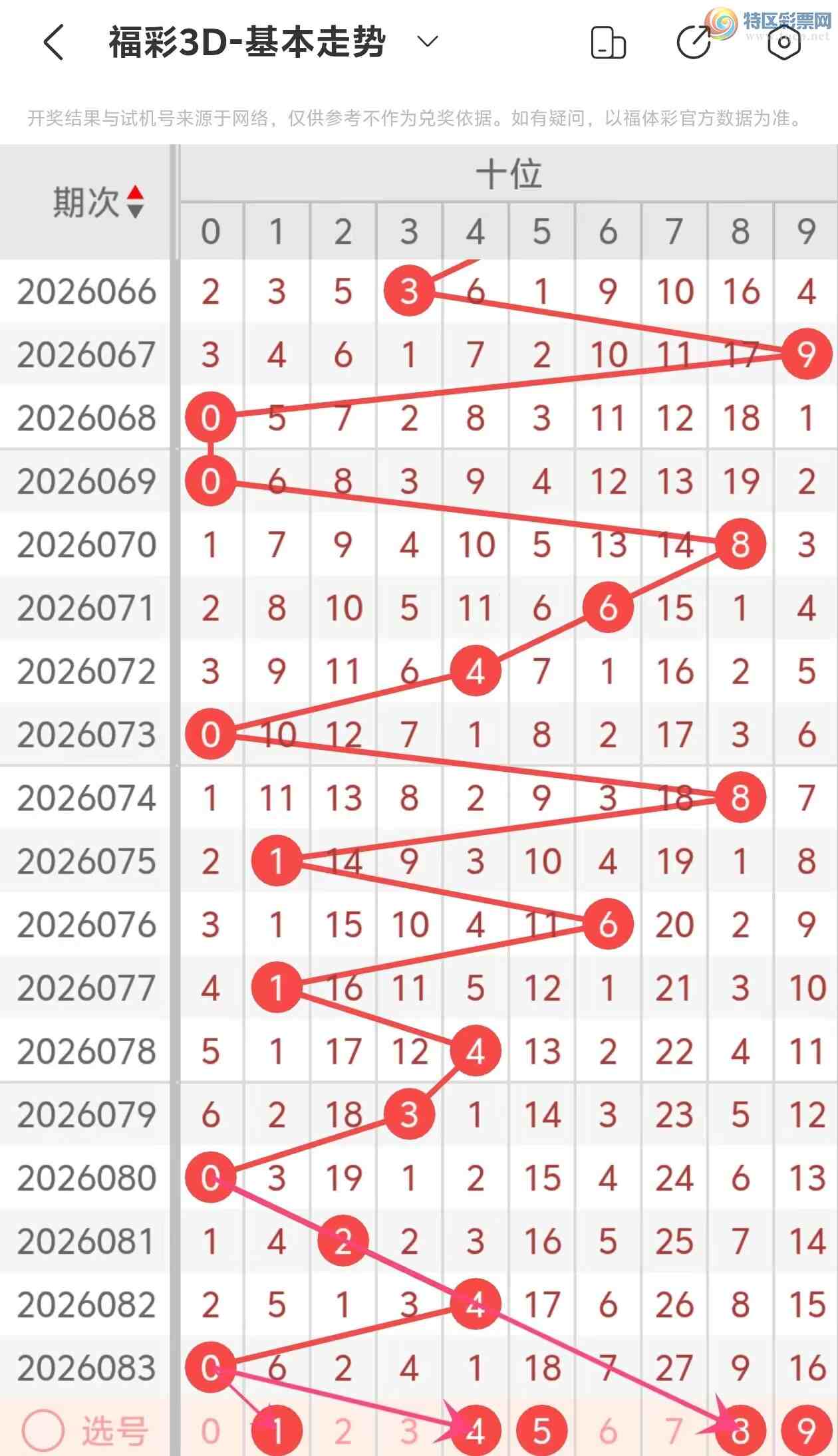The image size is (838, 1456).
Task: Deselect number 1 in the 选号 row
Action: pos(277,1431)
